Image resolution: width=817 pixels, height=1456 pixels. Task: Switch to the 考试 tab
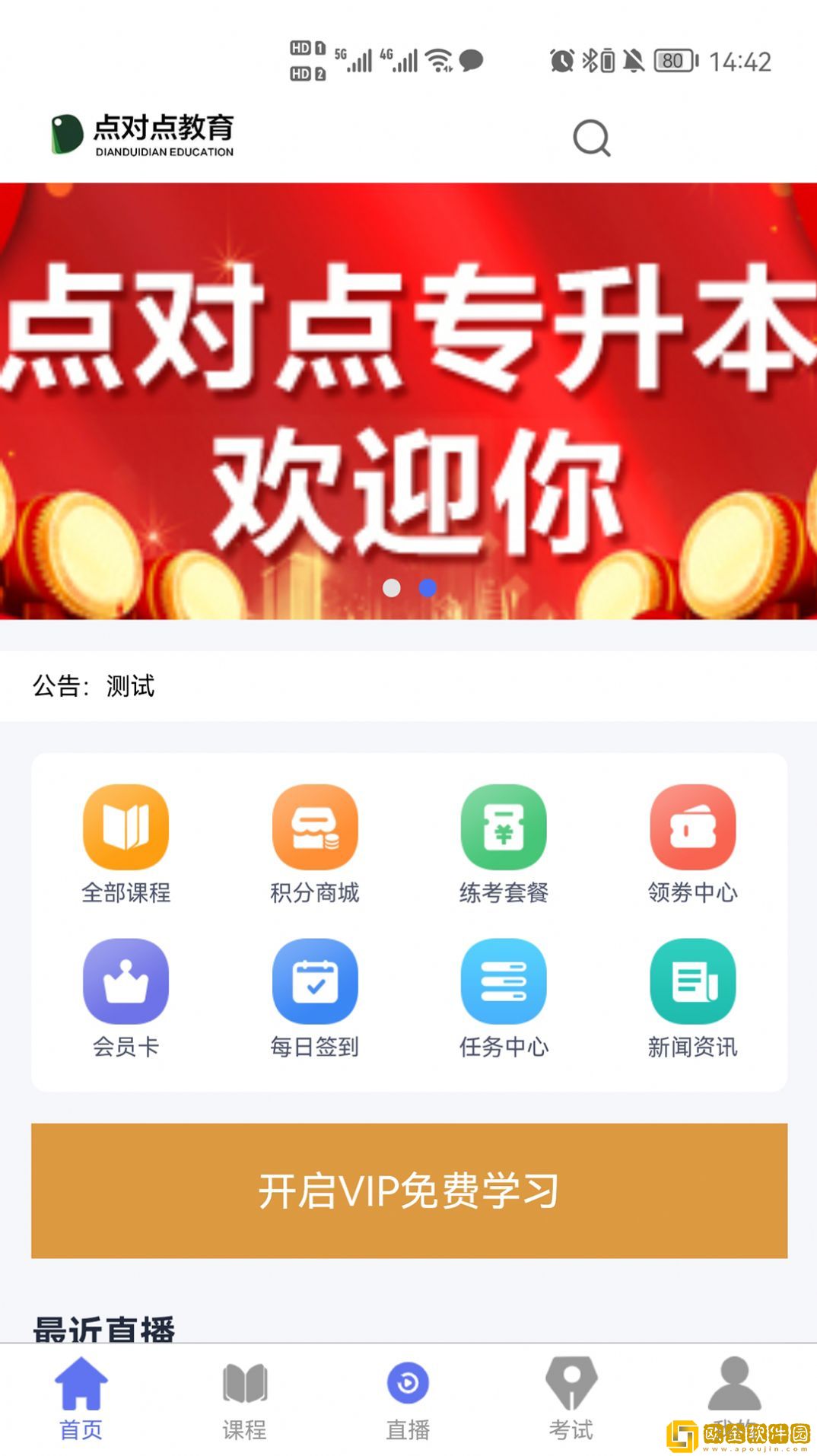pyautogui.click(x=571, y=1400)
